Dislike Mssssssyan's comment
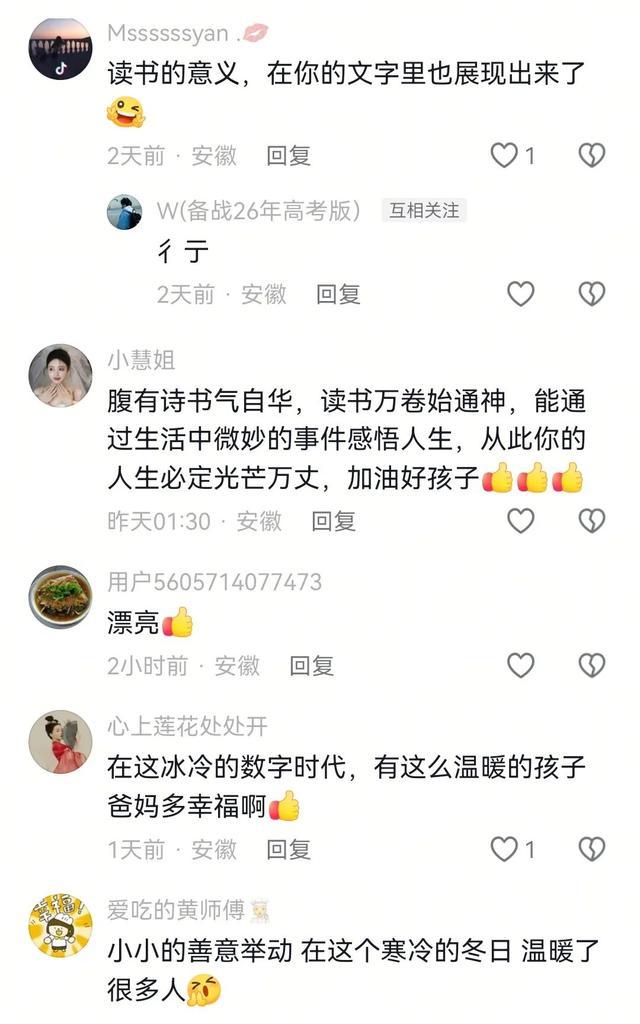 [x=592, y=155]
